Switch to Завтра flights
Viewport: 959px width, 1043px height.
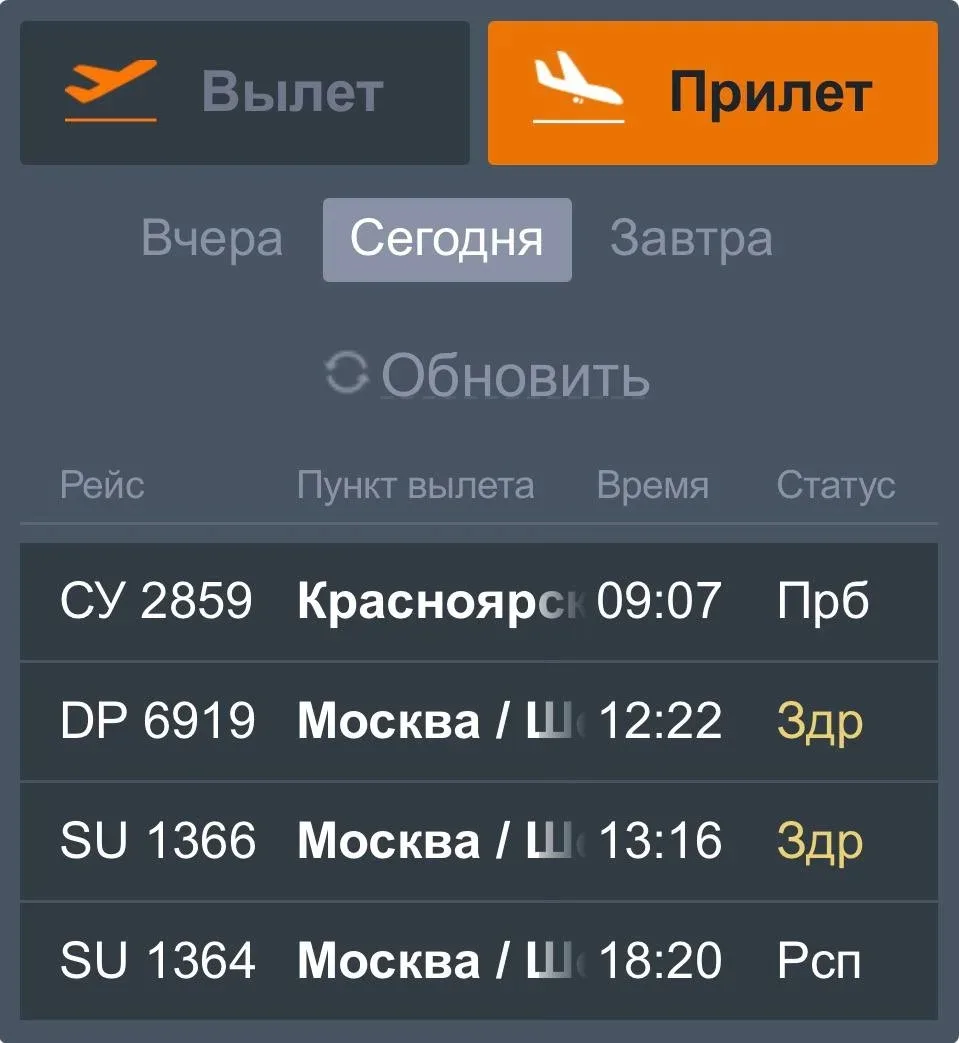691,240
